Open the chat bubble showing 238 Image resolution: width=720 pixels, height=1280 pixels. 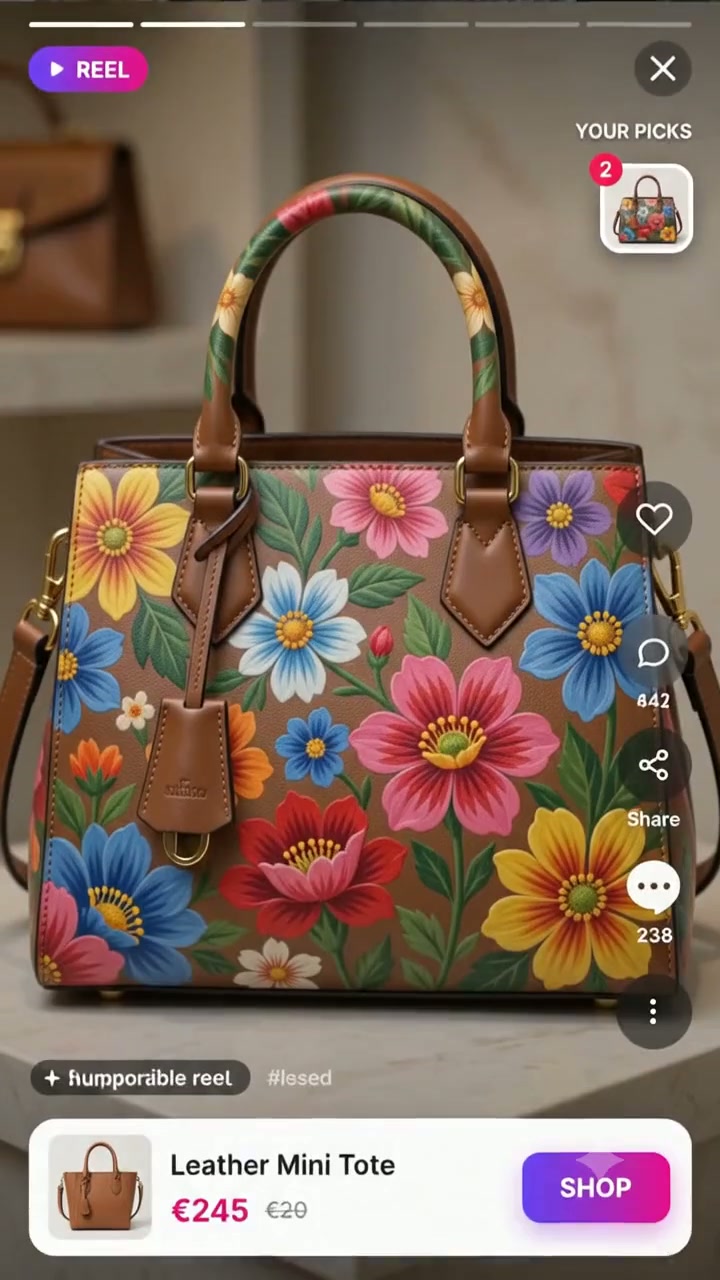654,887
